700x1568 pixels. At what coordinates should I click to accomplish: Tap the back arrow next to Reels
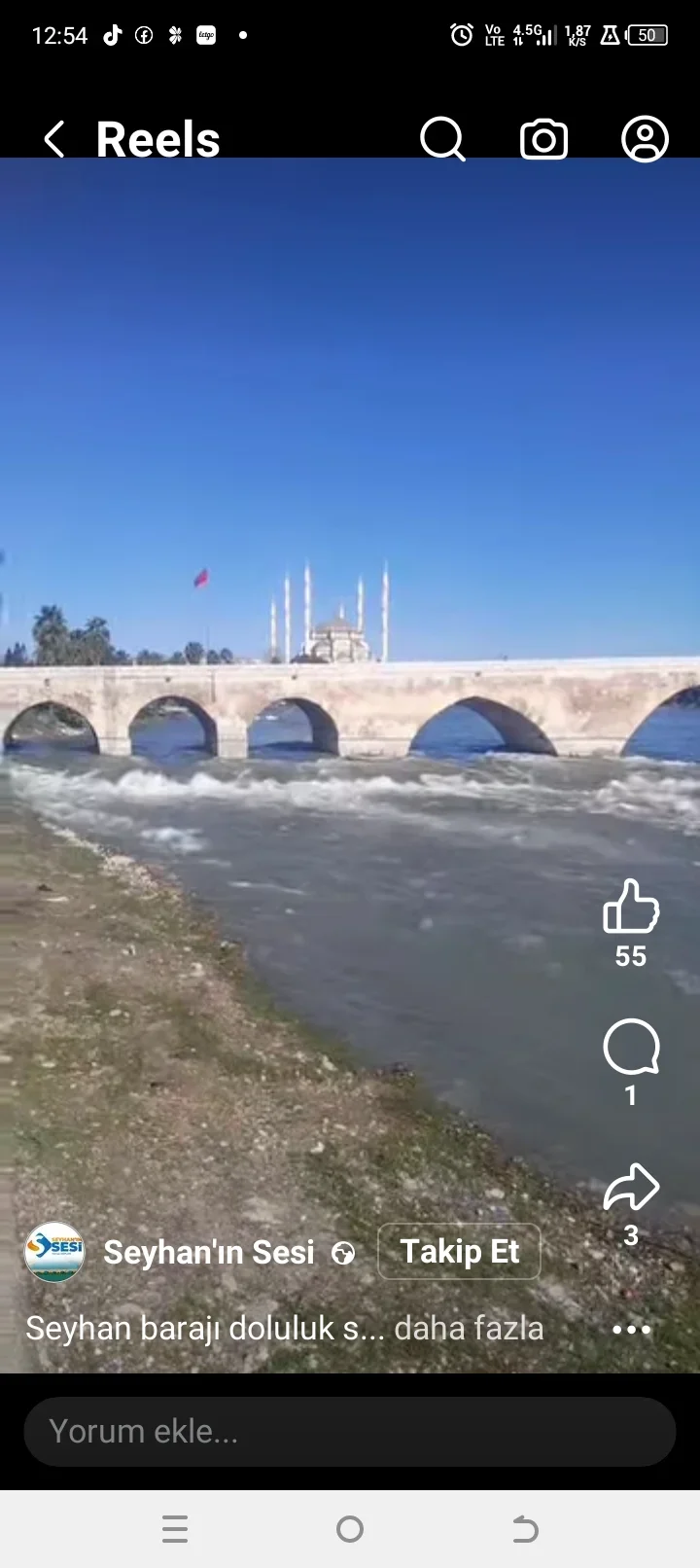click(53, 139)
